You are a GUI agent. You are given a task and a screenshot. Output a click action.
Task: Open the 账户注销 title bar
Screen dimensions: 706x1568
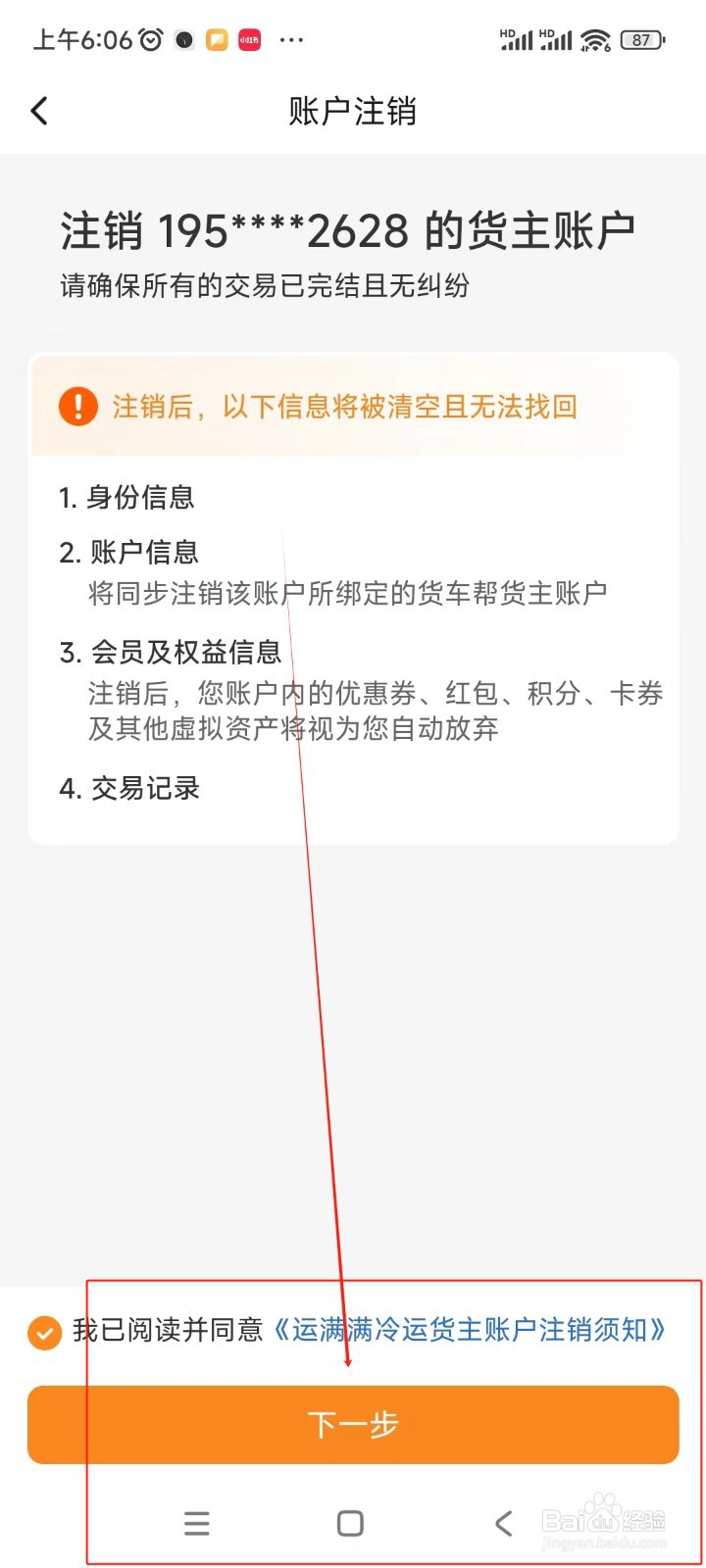click(353, 111)
